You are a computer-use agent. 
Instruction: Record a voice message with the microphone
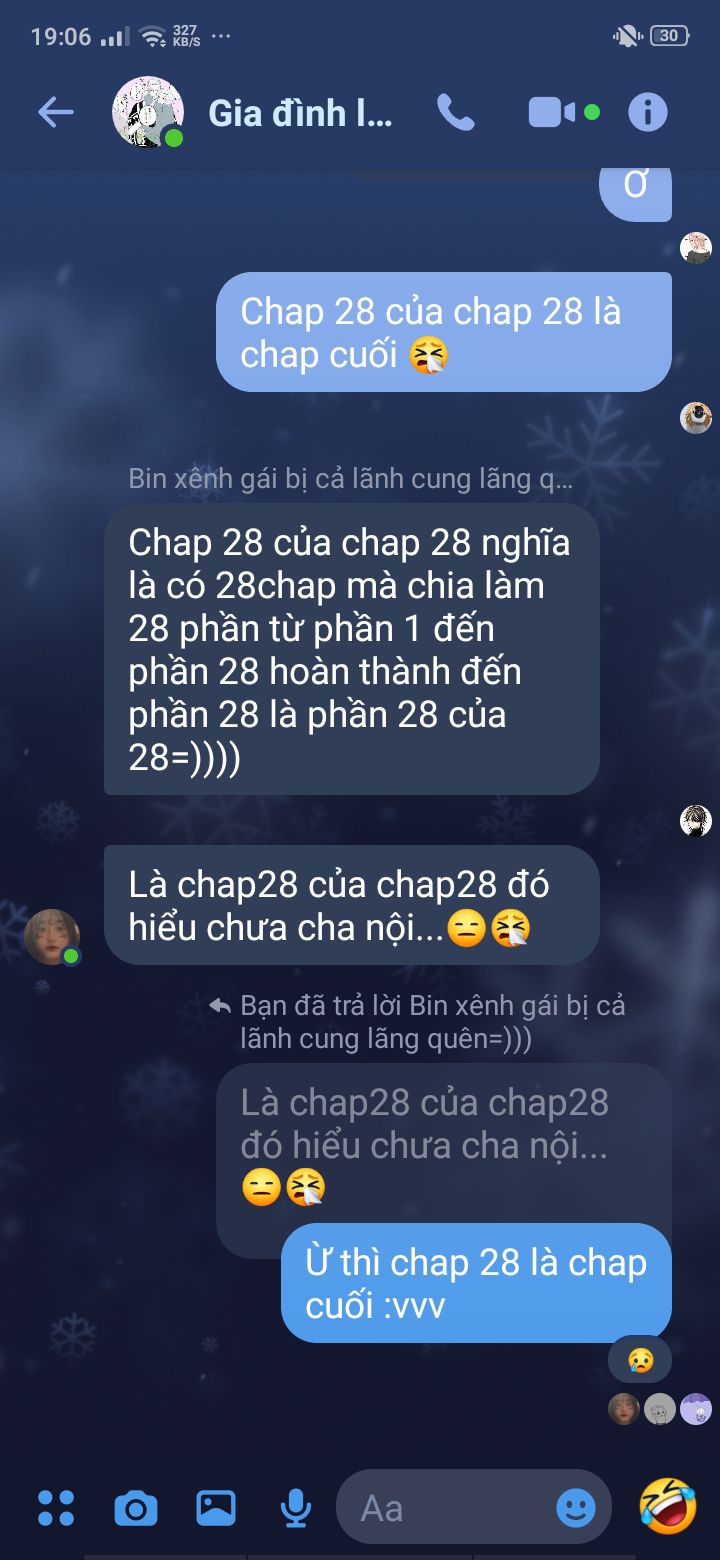(295, 1508)
